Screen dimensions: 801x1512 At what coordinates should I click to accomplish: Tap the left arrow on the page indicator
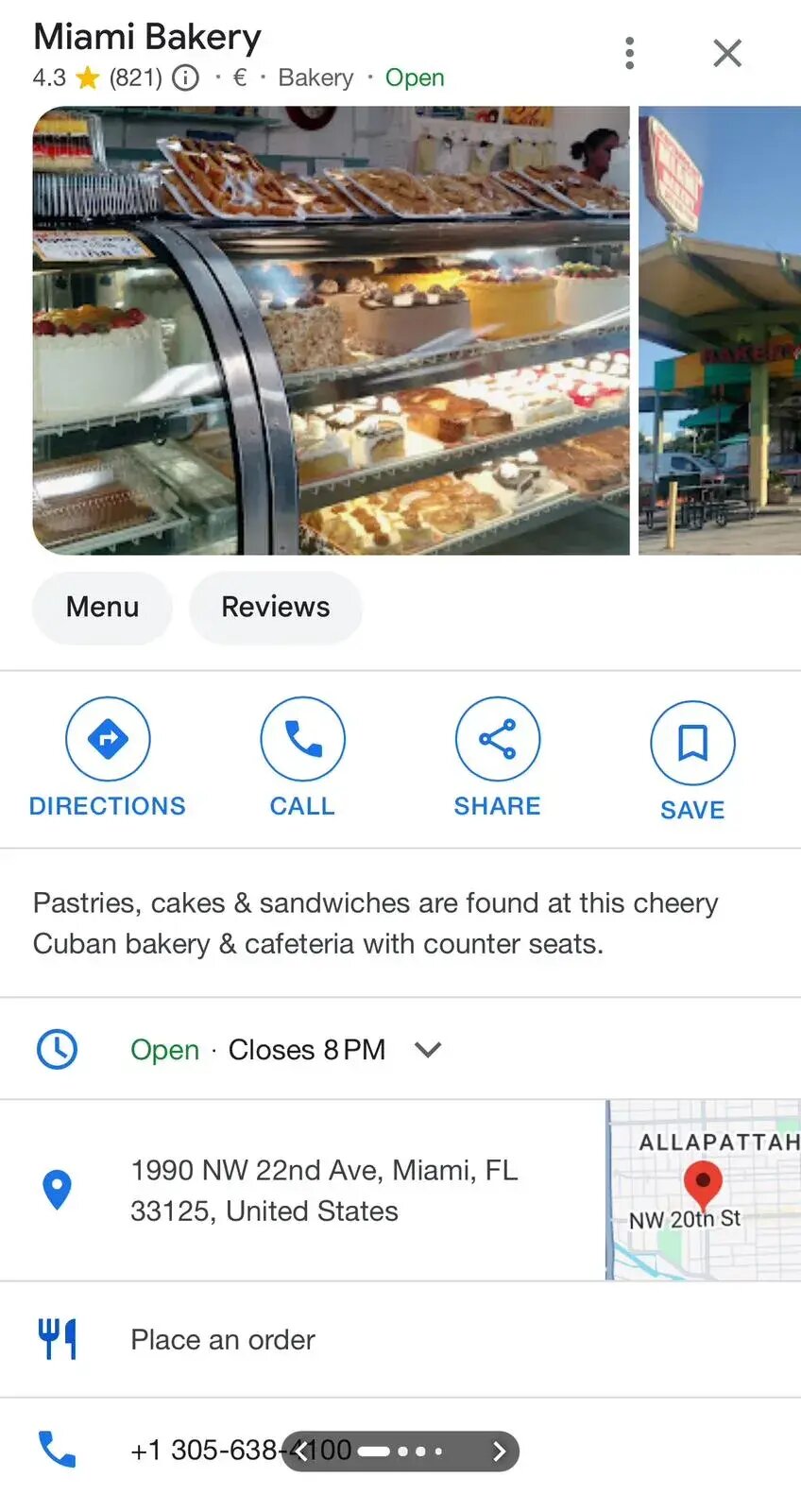pos(300,1452)
